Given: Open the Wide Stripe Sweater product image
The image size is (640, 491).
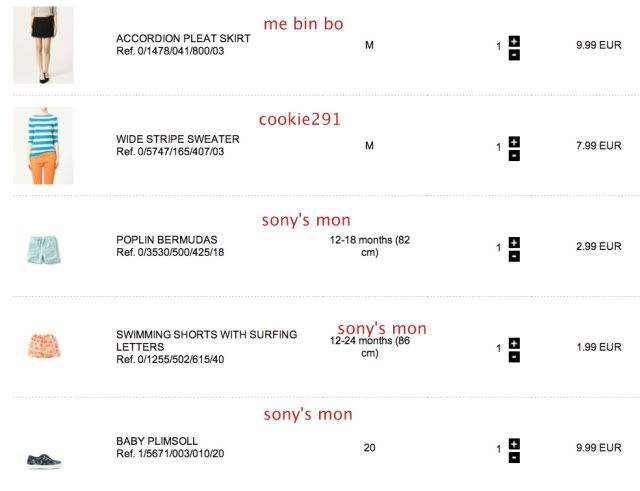Looking at the screenshot, I should pyautogui.click(x=43, y=146).
